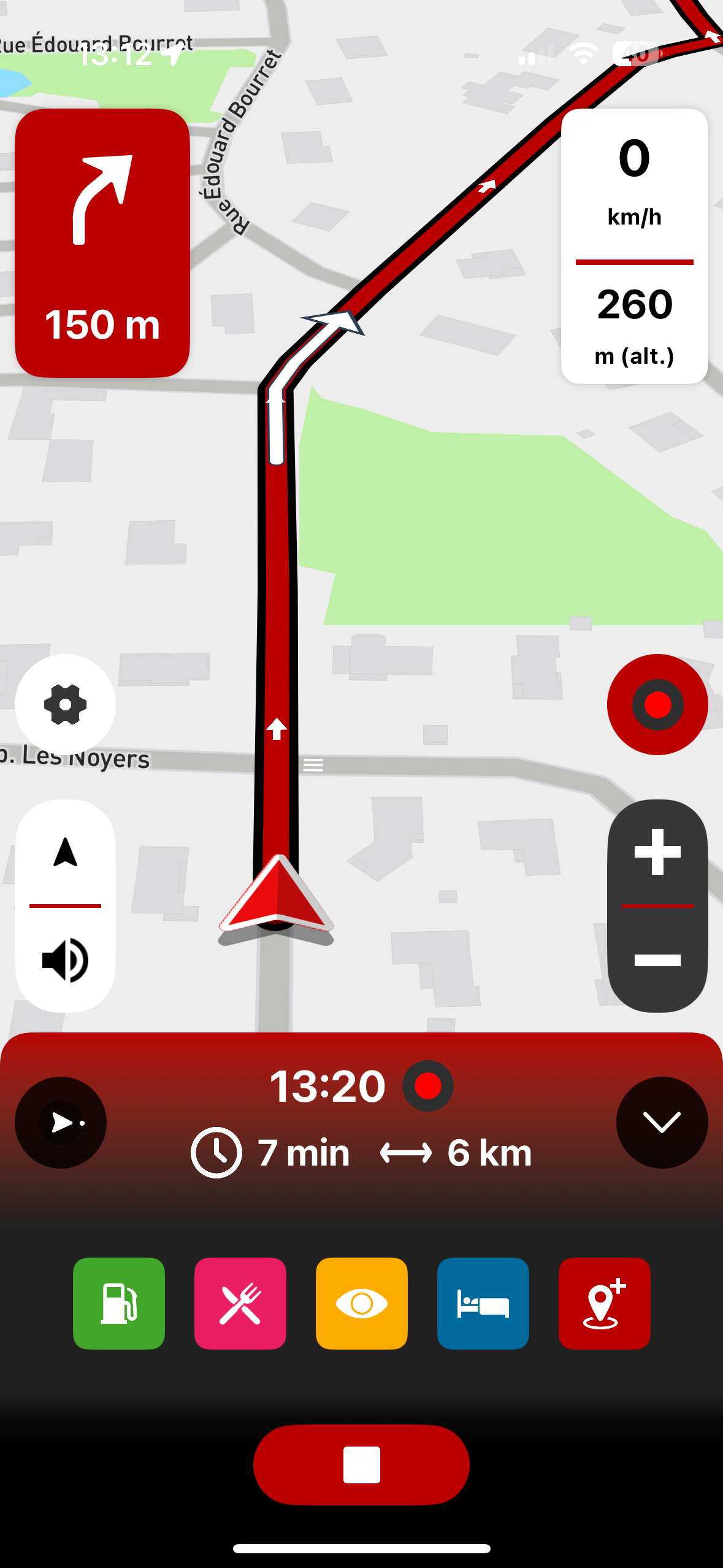Collapse the bottom panel with chevron
723x1568 pixels.
(x=662, y=1122)
